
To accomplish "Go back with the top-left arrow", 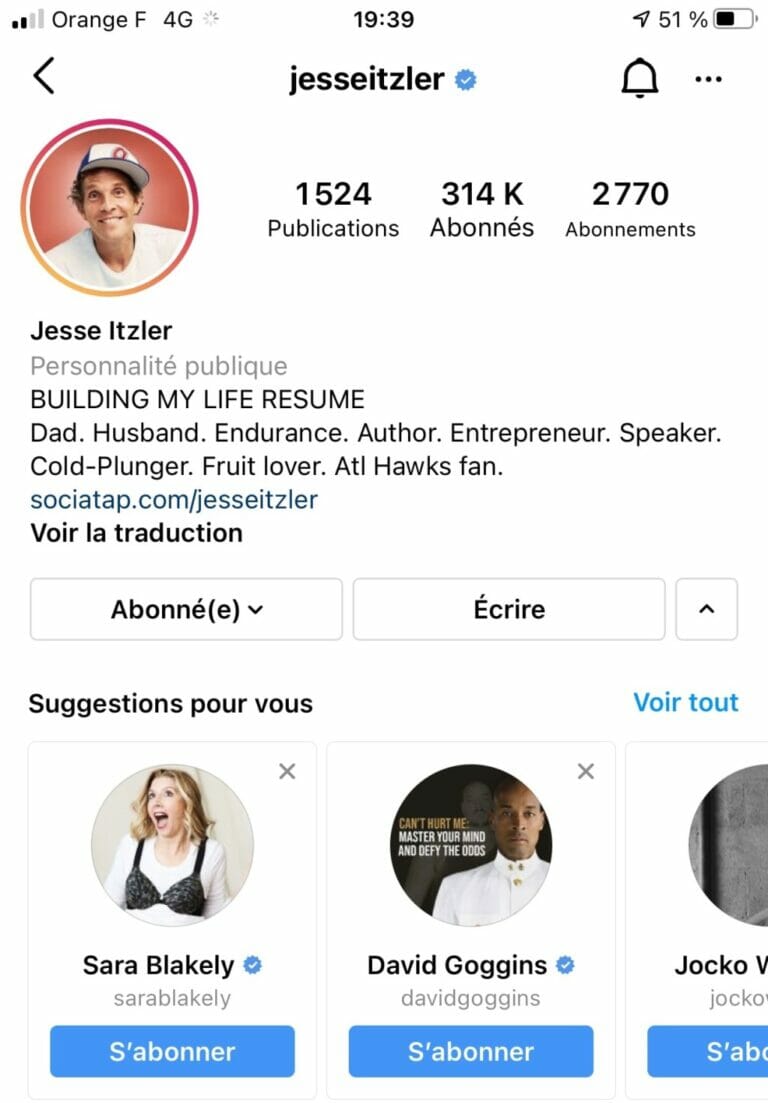I will click(x=44, y=77).
